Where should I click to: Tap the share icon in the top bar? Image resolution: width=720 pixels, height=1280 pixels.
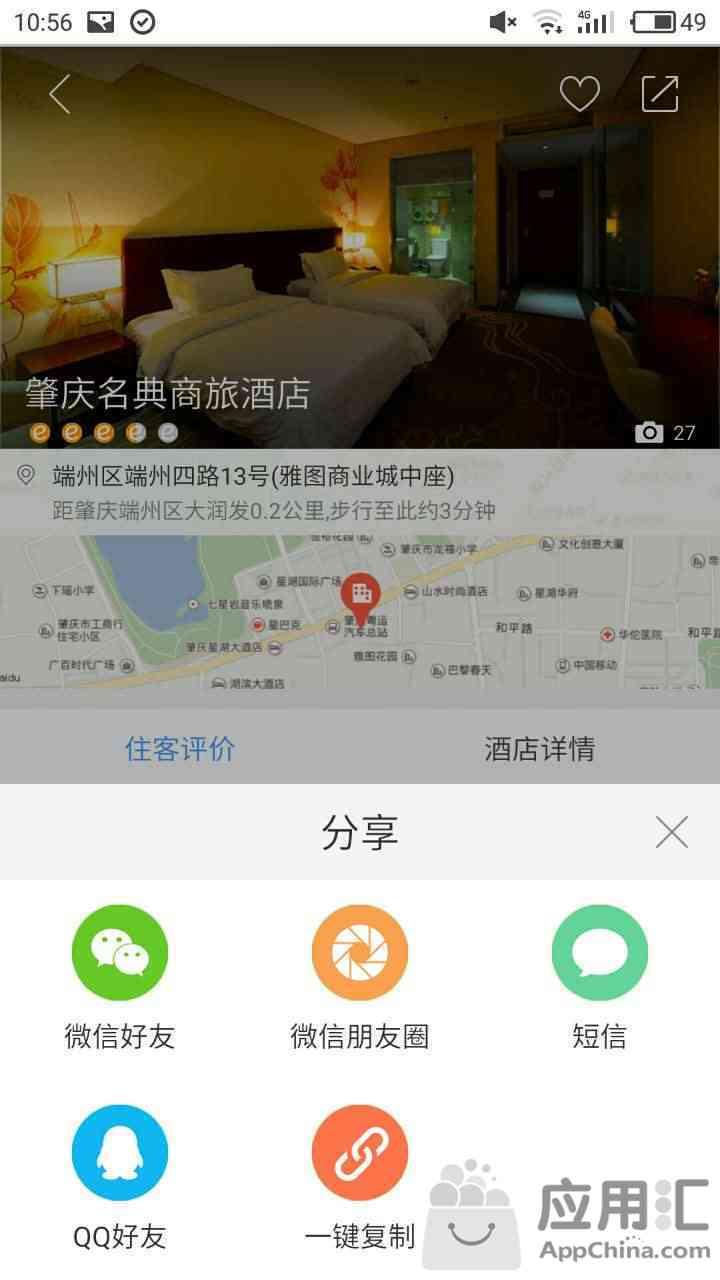pyautogui.click(x=660, y=94)
